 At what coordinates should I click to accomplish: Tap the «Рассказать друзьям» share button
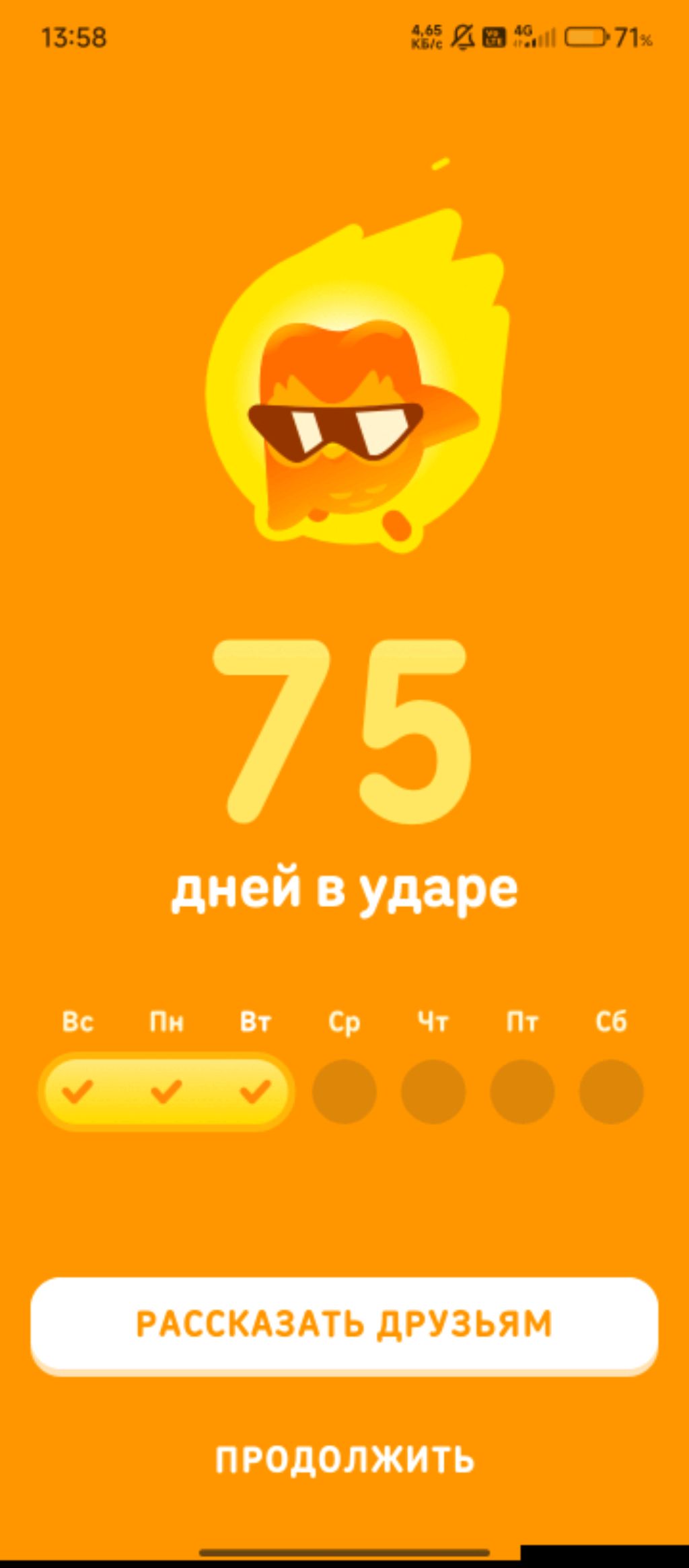click(x=344, y=1325)
